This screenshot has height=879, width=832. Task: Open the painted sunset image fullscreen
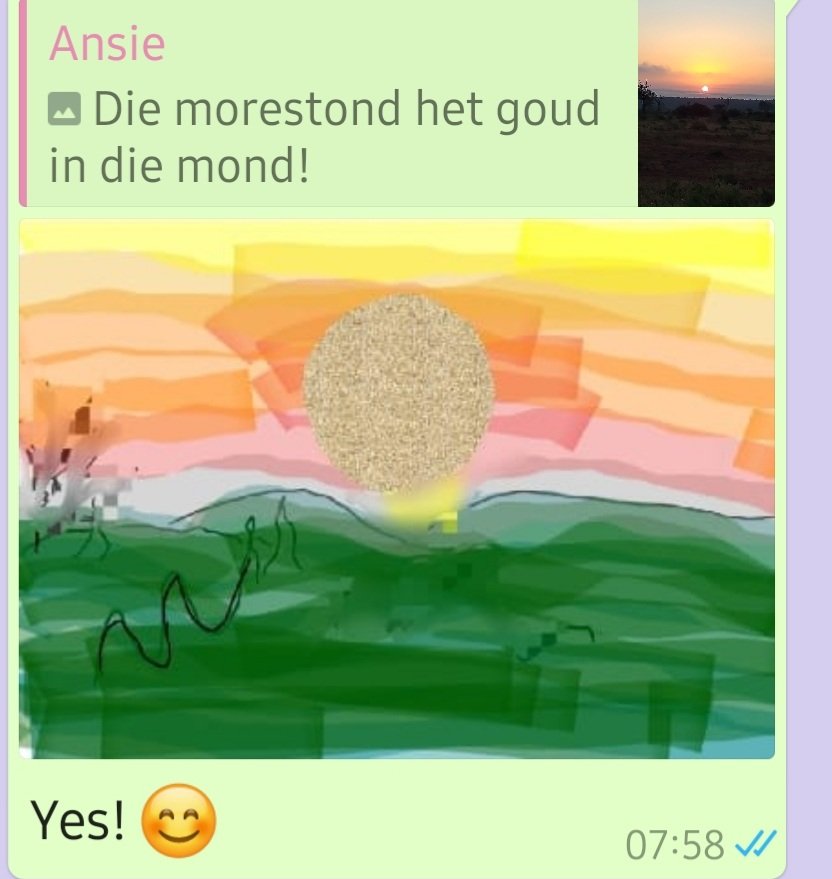pyautogui.click(x=396, y=488)
